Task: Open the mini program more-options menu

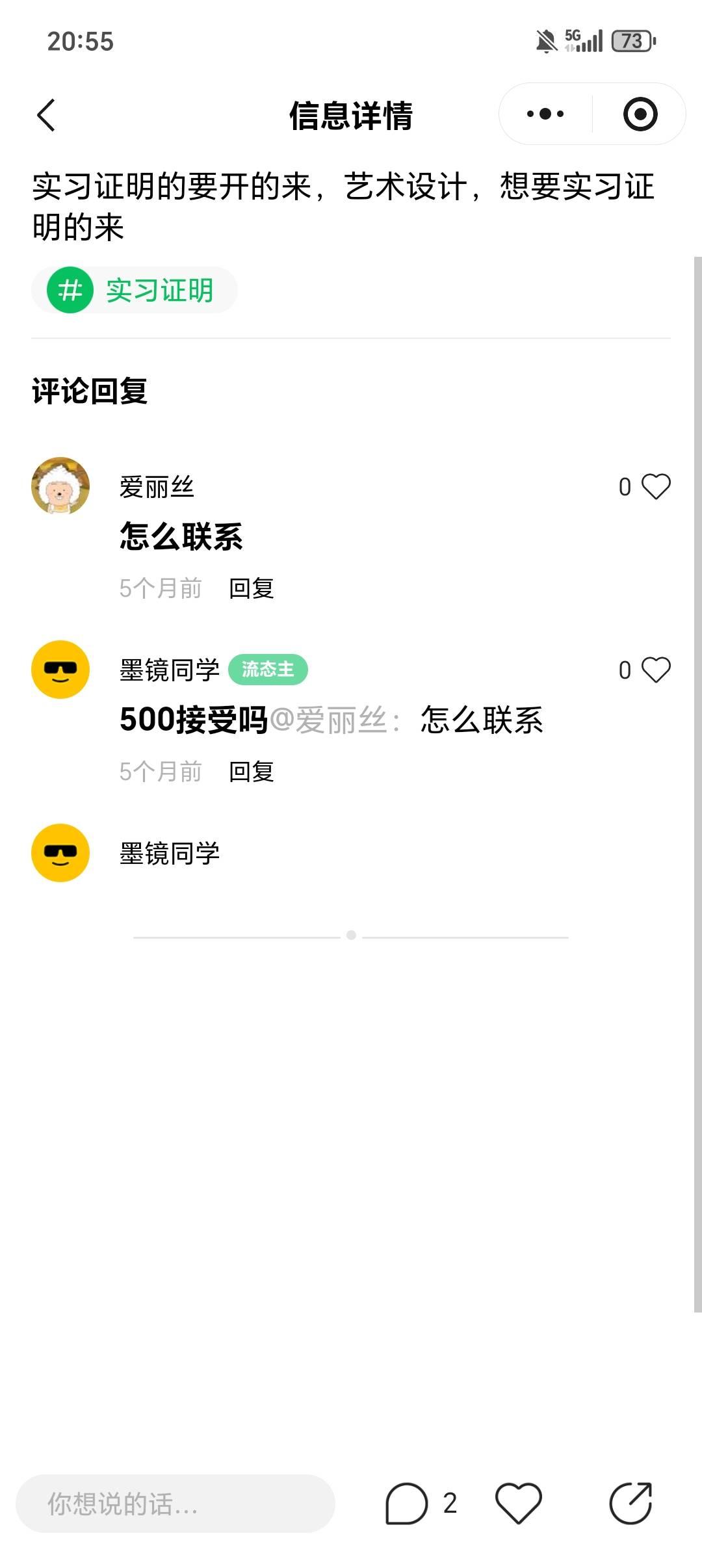Action: (x=545, y=114)
